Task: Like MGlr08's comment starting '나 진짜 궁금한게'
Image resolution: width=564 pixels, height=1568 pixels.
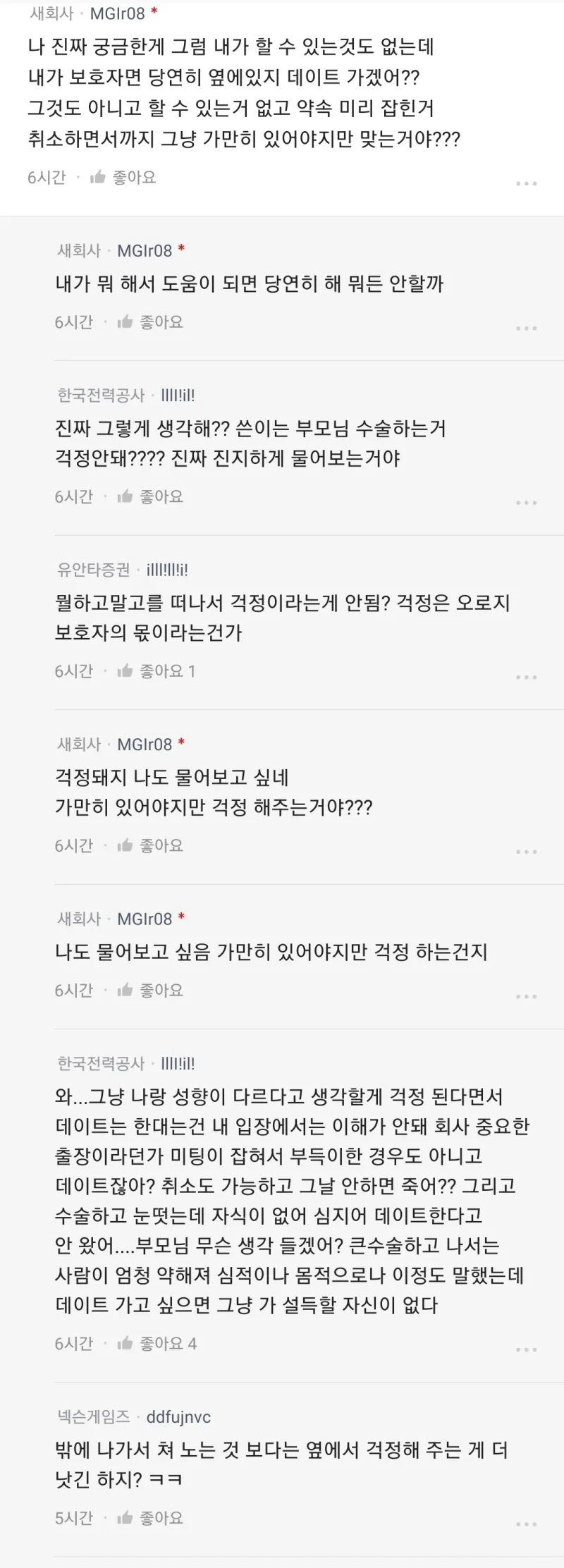Action: click(x=123, y=177)
